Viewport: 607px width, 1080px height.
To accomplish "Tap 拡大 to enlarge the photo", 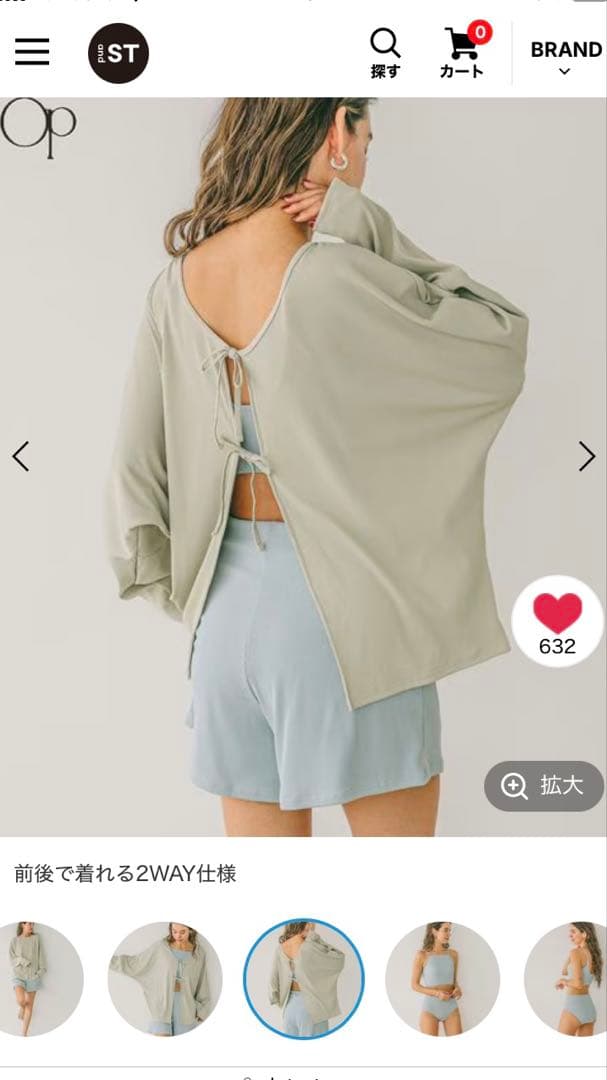I will [x=544, y=786].
